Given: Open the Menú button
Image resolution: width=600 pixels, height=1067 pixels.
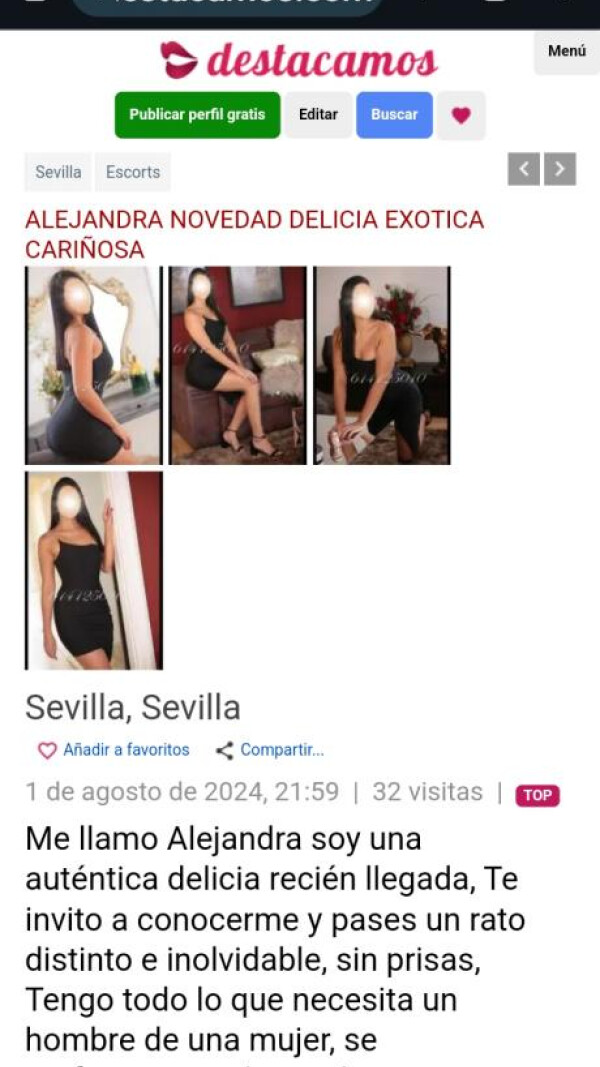Looking at the screenshot, I should click(566, 52).
